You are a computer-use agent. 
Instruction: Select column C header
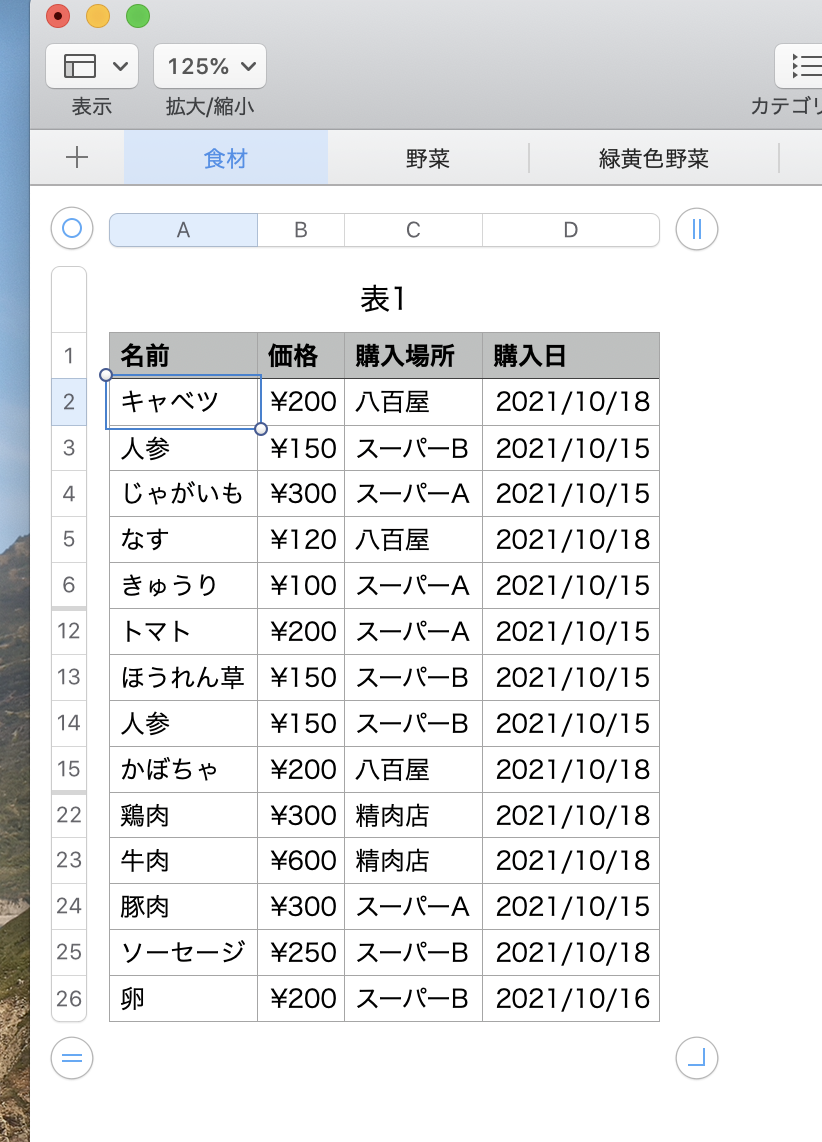coord(413,230)
